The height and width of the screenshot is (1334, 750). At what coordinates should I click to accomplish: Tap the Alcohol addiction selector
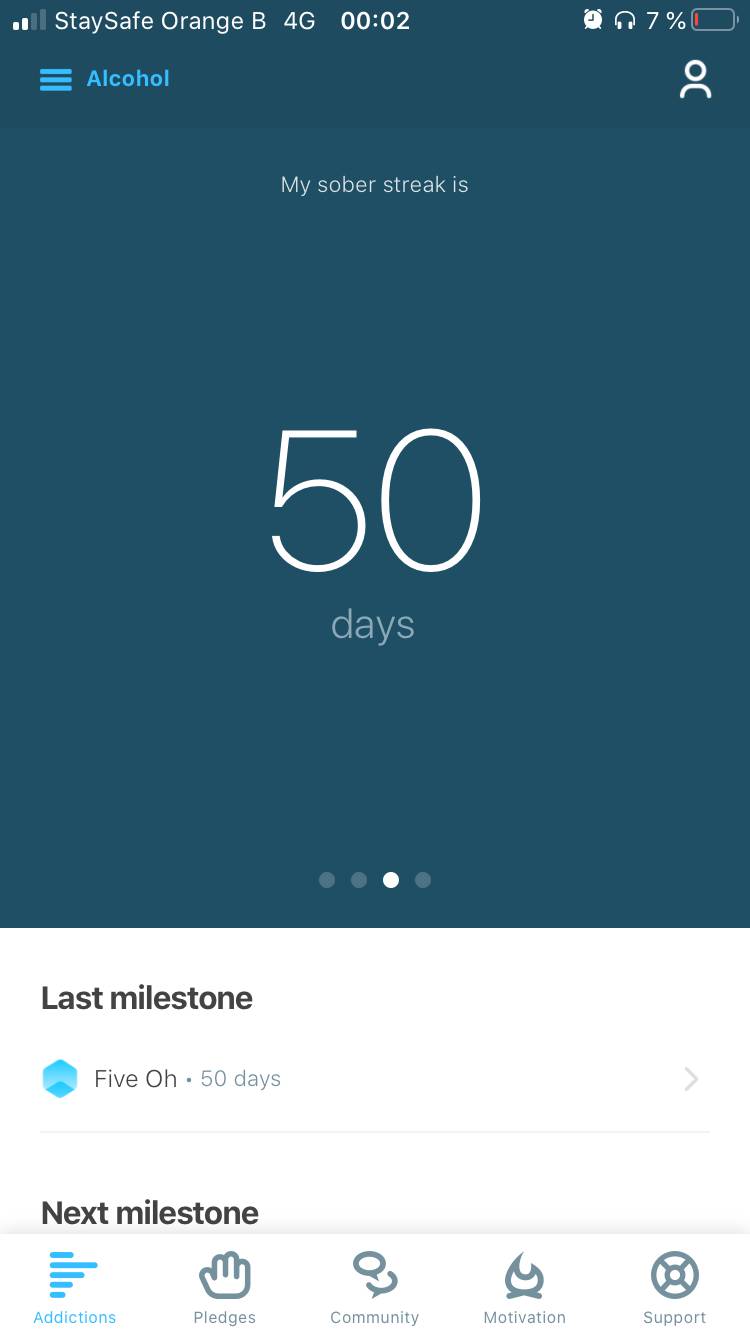point(128,79)
